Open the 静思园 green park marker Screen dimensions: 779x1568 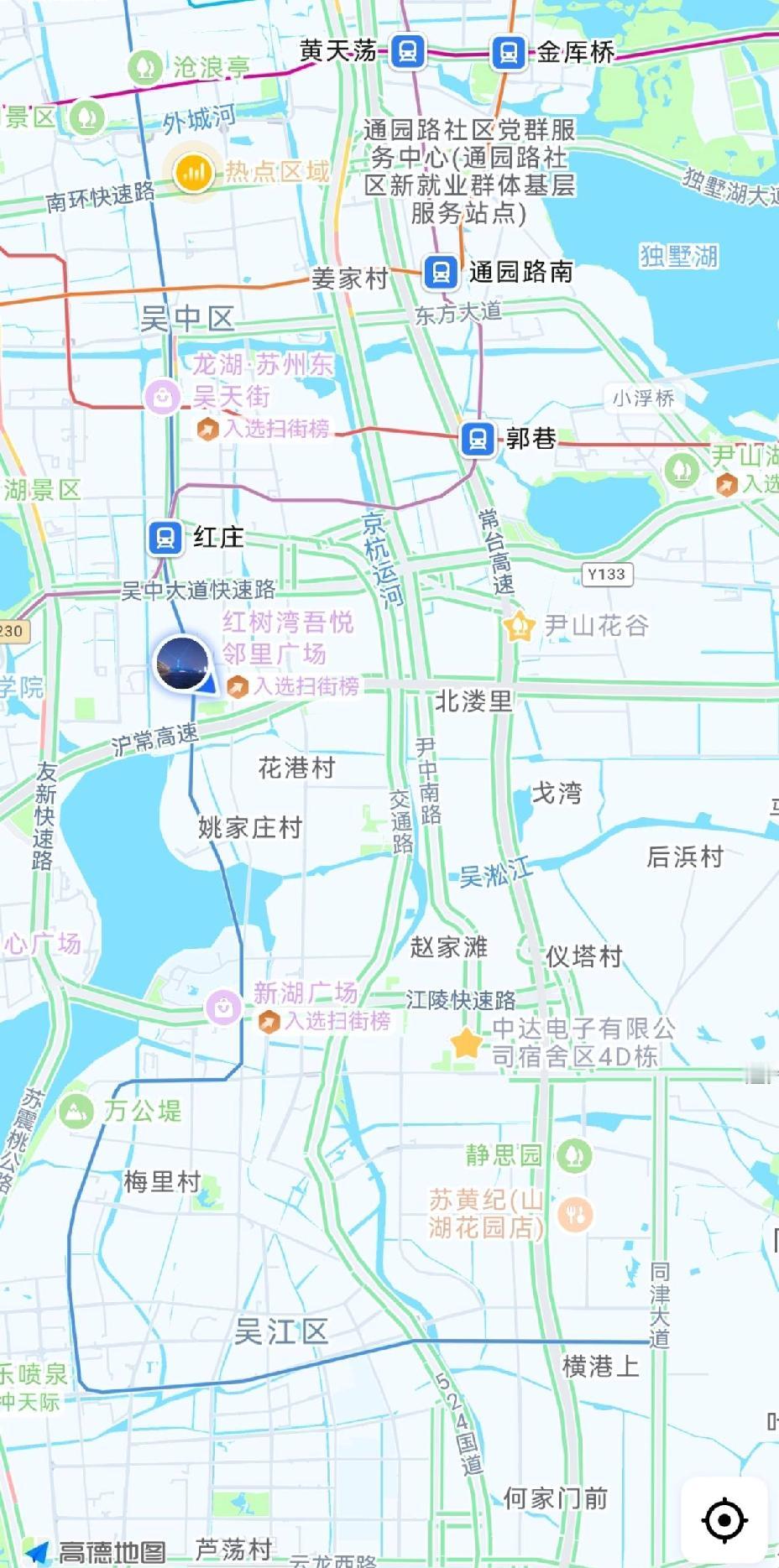coord(574,1154)
